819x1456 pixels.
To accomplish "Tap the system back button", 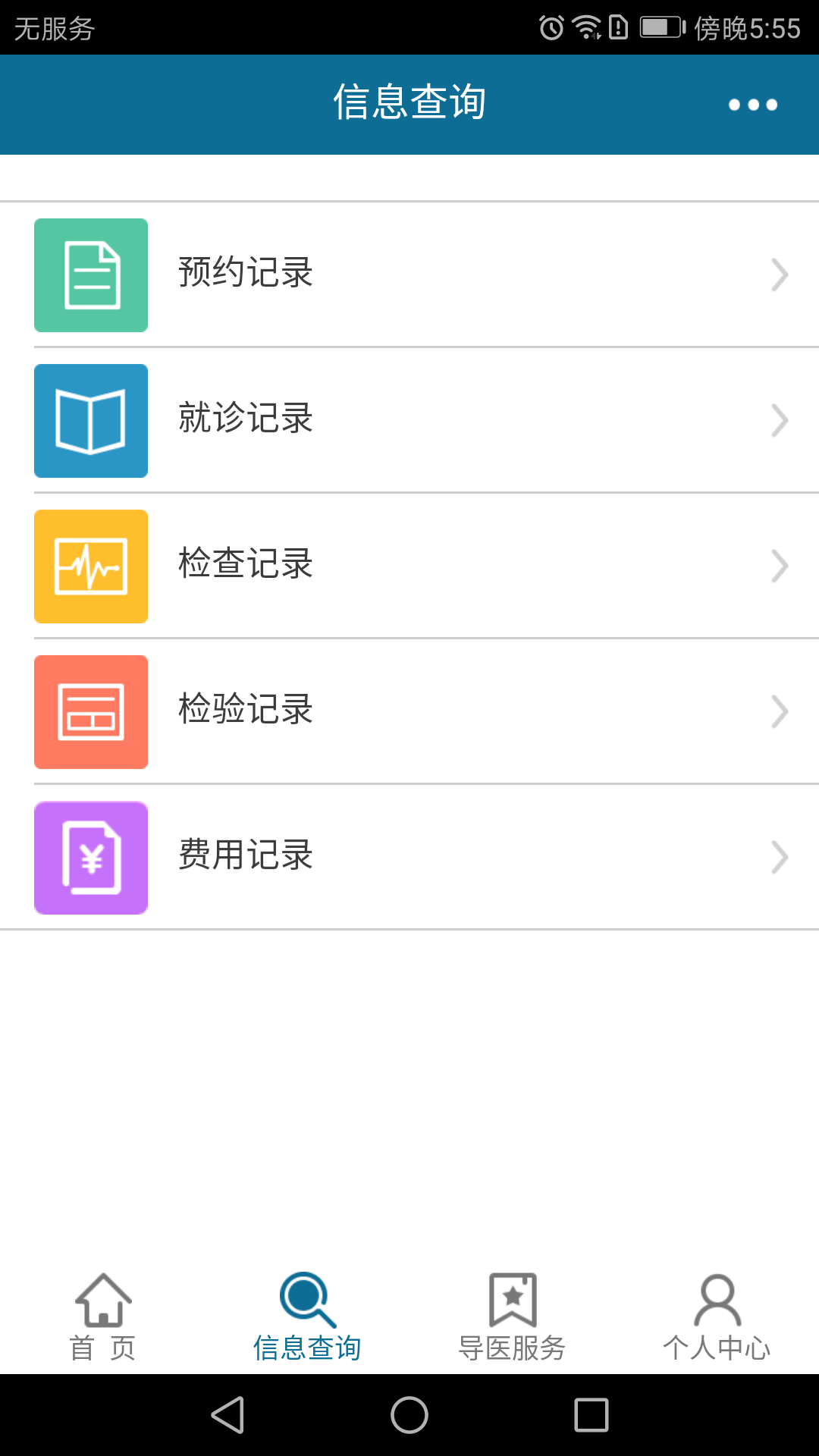I will [x=227, y=1415].
